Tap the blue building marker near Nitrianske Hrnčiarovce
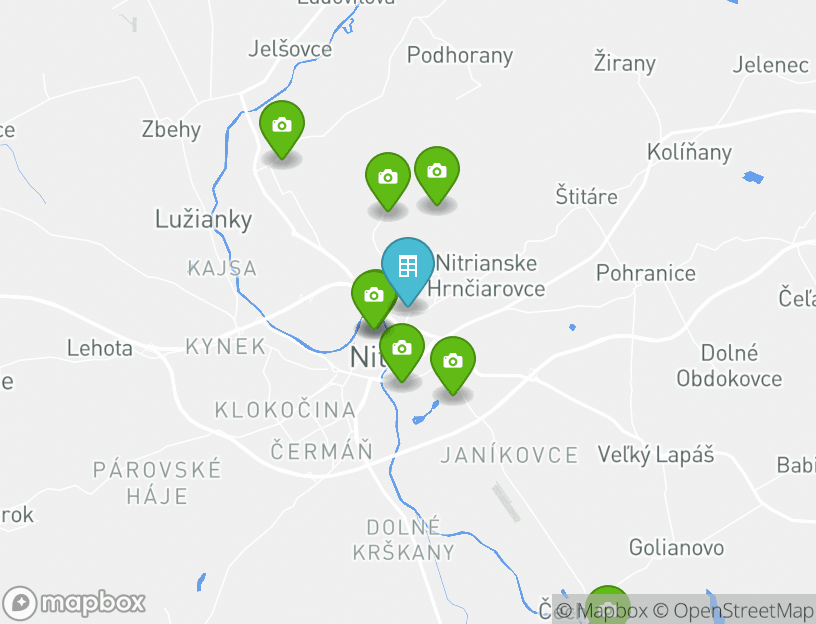 (x=407, y=267)
